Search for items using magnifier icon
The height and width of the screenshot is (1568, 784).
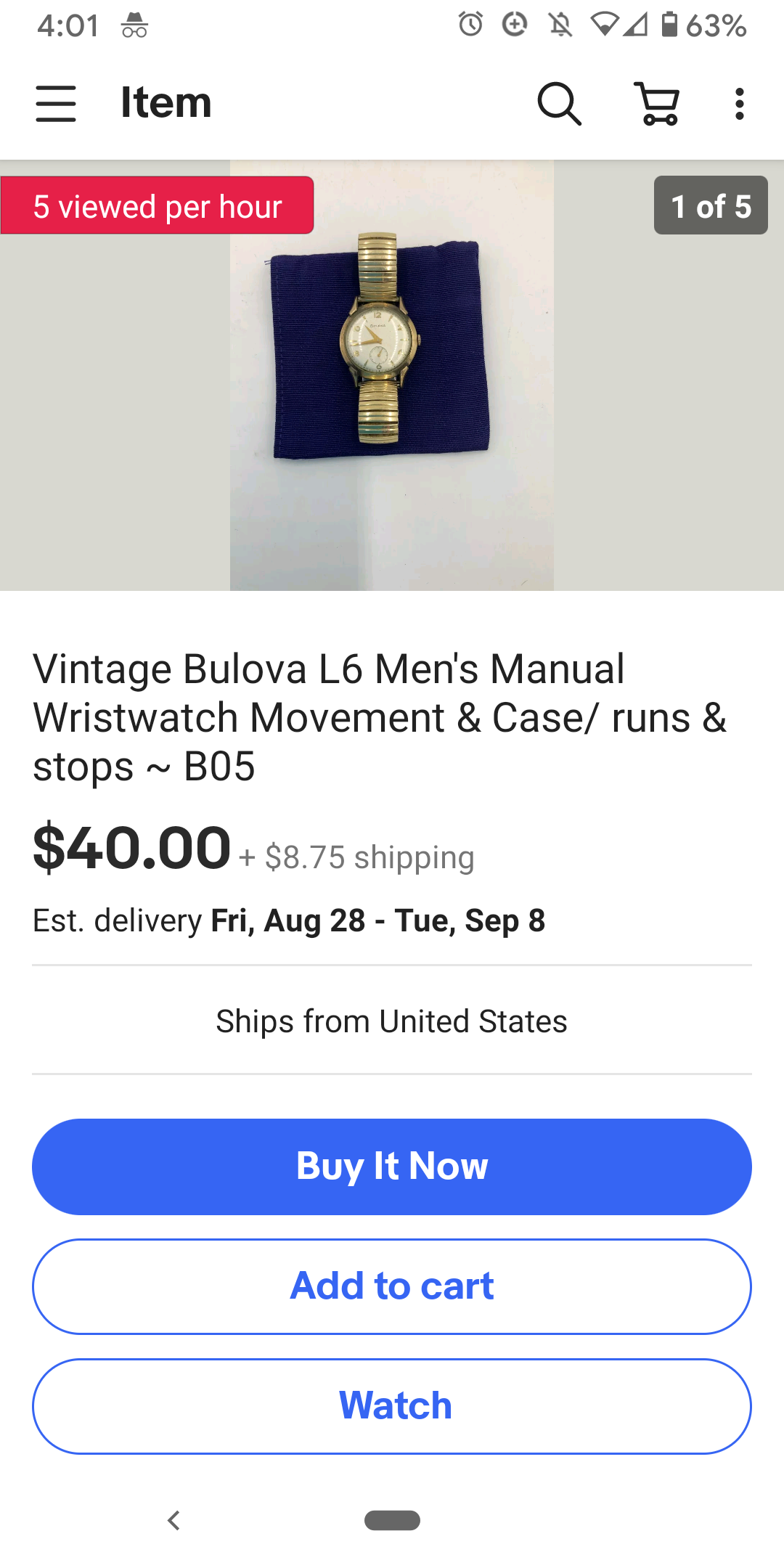click(x=559, y=103)
